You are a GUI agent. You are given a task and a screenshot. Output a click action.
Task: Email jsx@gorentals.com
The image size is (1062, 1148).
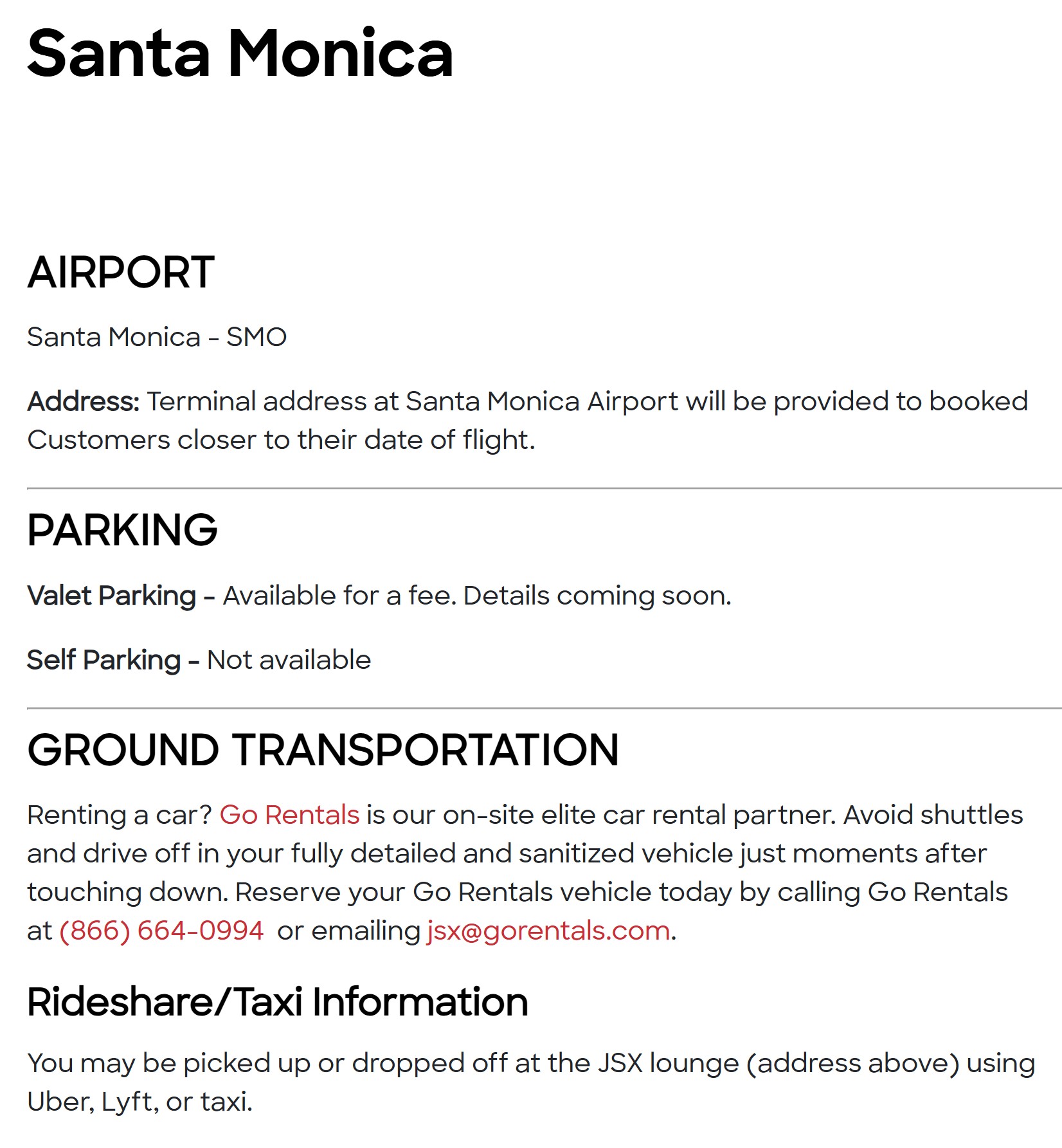point(548,931)
